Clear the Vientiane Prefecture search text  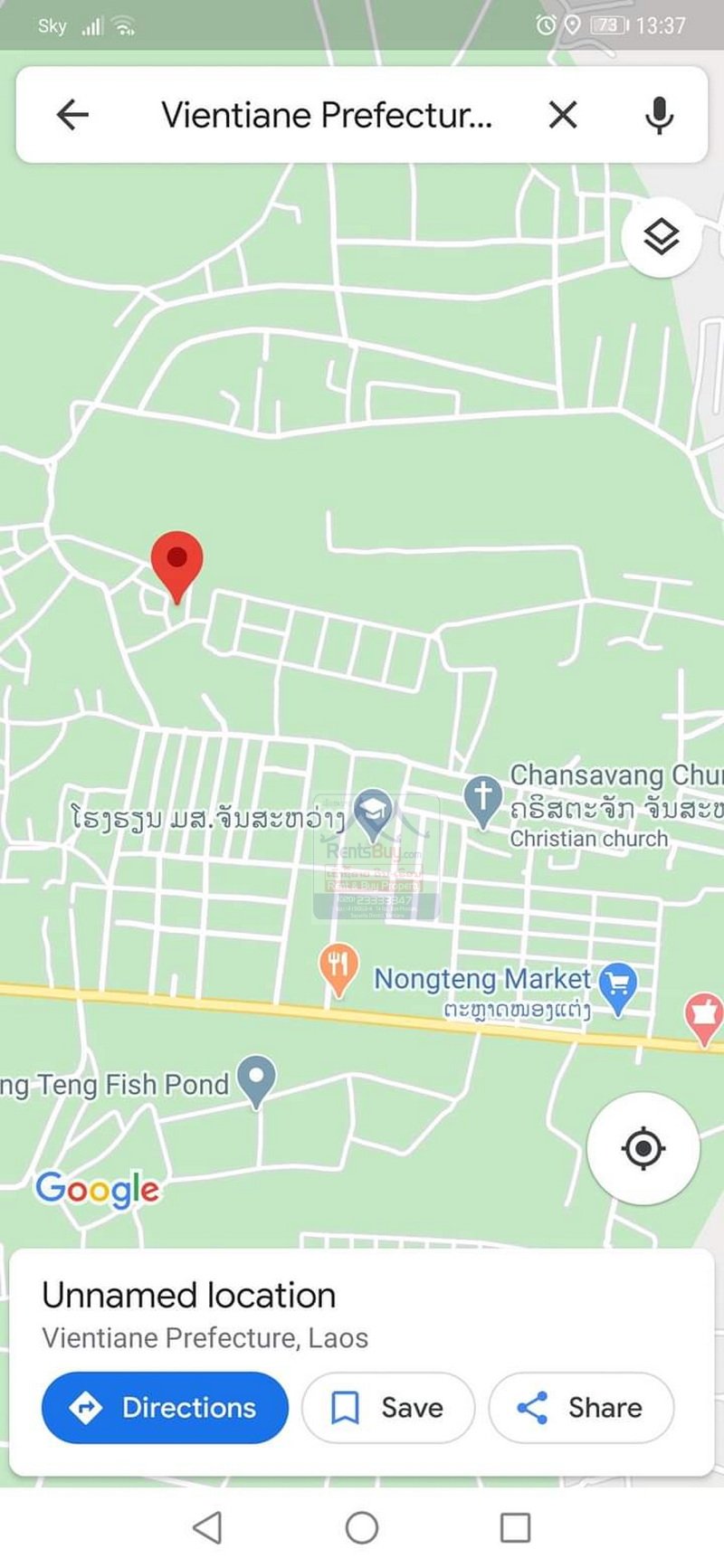[562, 115]
